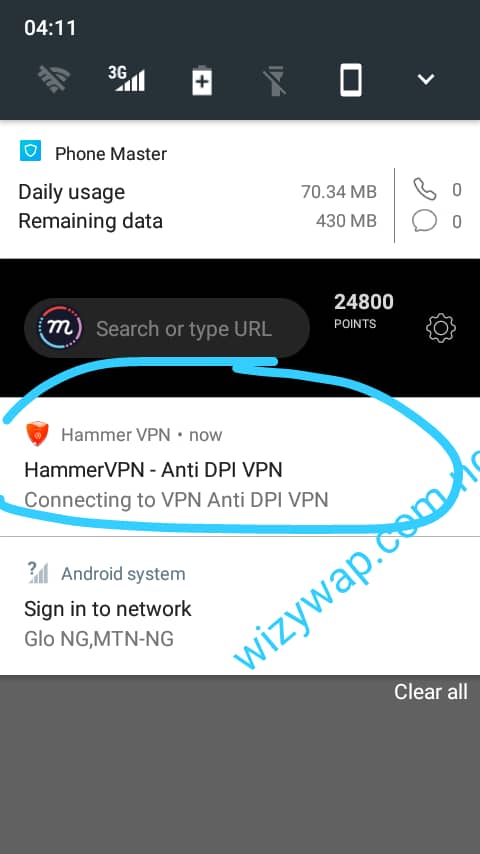Viewport: 480px width, 854px height.
Task: Tap the Search or type URL box
Action: [167, 328]
